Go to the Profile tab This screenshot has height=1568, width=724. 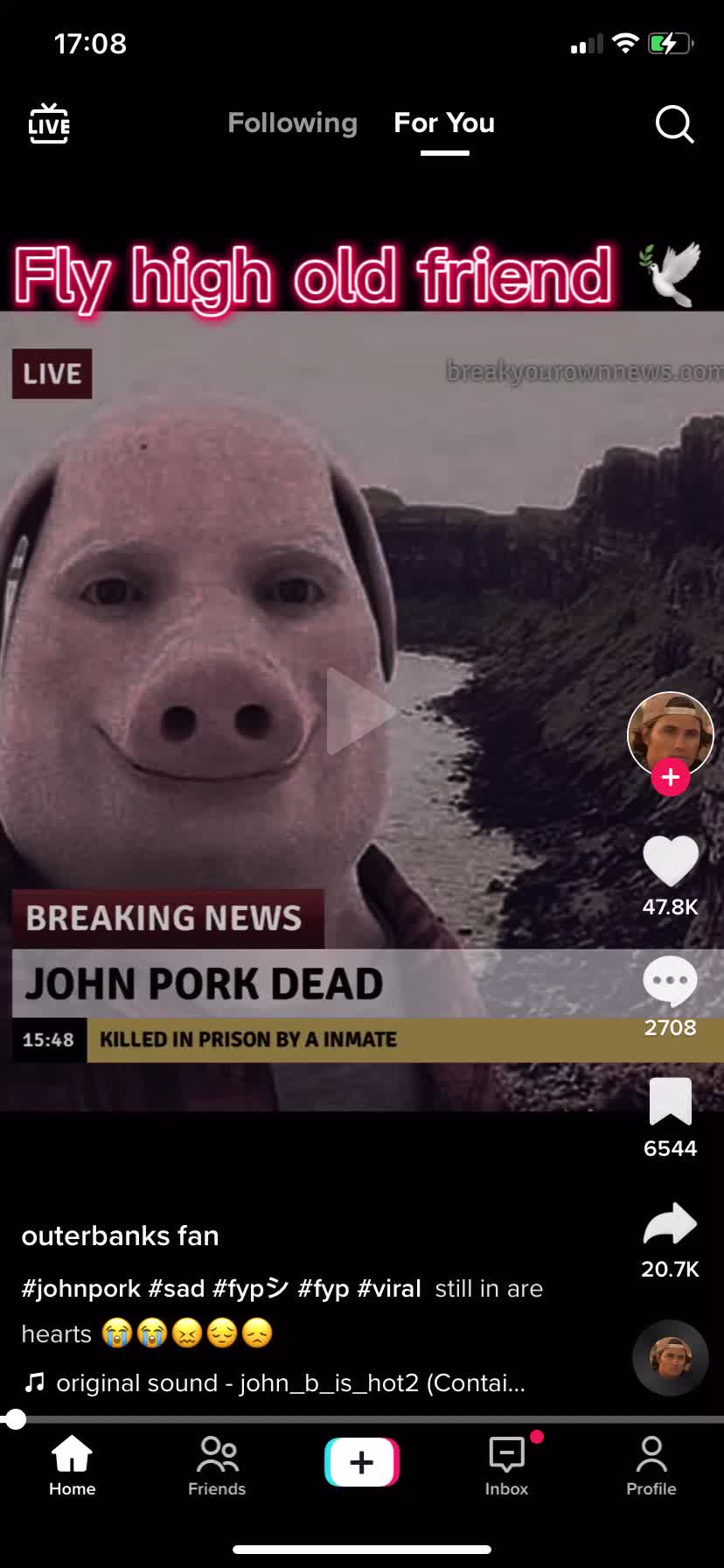point(651,1466)
